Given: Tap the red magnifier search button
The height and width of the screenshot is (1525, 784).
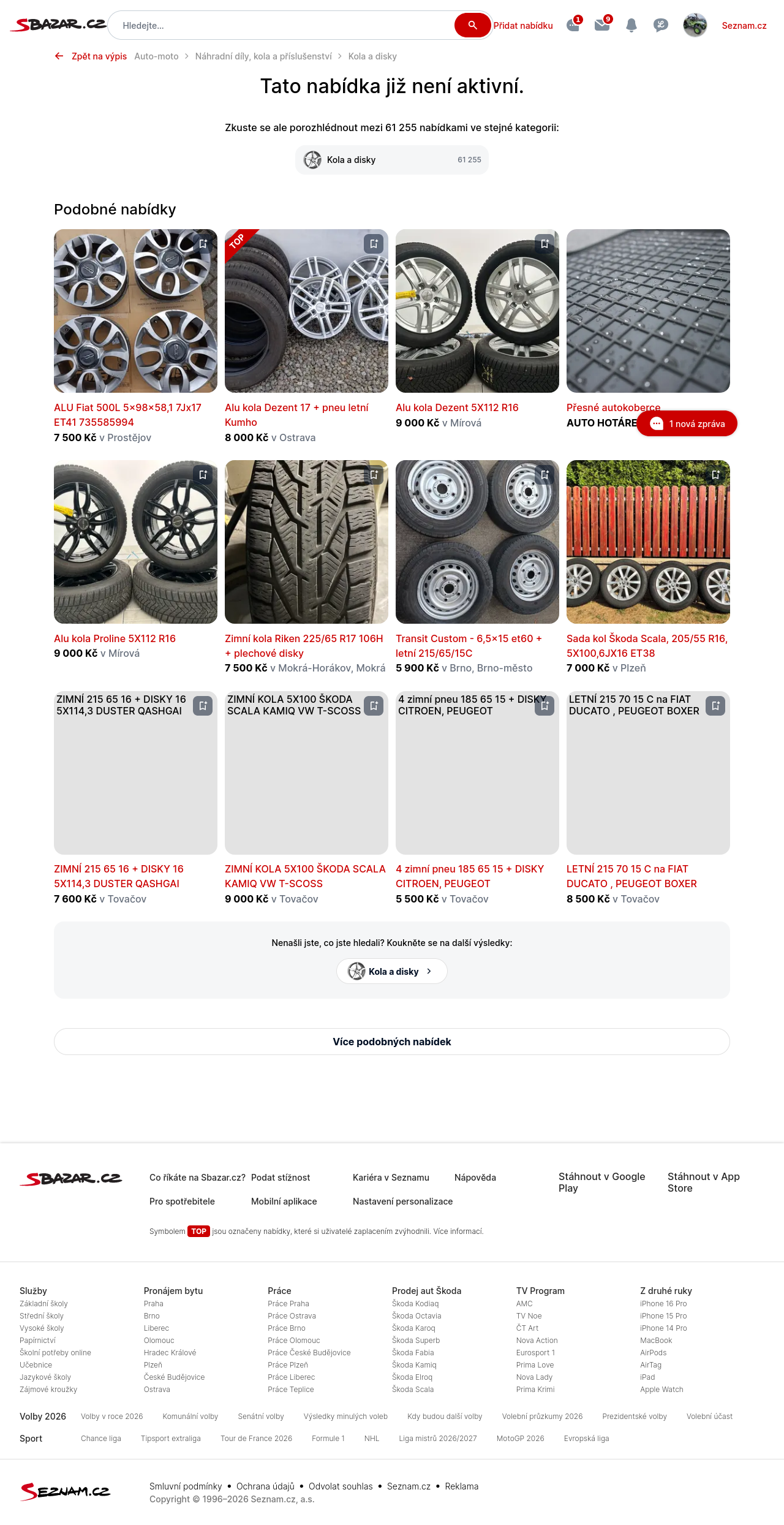Looking at the screenshot, I should [x=472, y=25].
